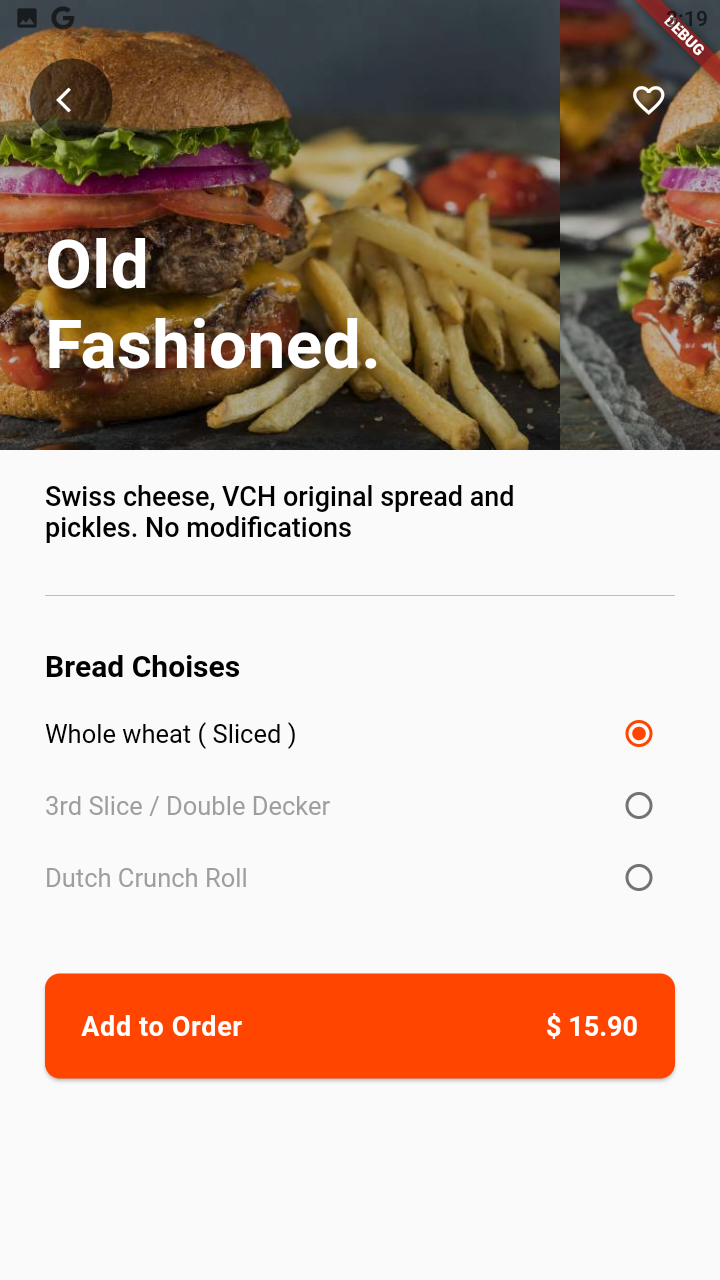Pick the Dutch Crunch Roll option
This screenshot has width=720, height=1280.
(x=638, y=877)
